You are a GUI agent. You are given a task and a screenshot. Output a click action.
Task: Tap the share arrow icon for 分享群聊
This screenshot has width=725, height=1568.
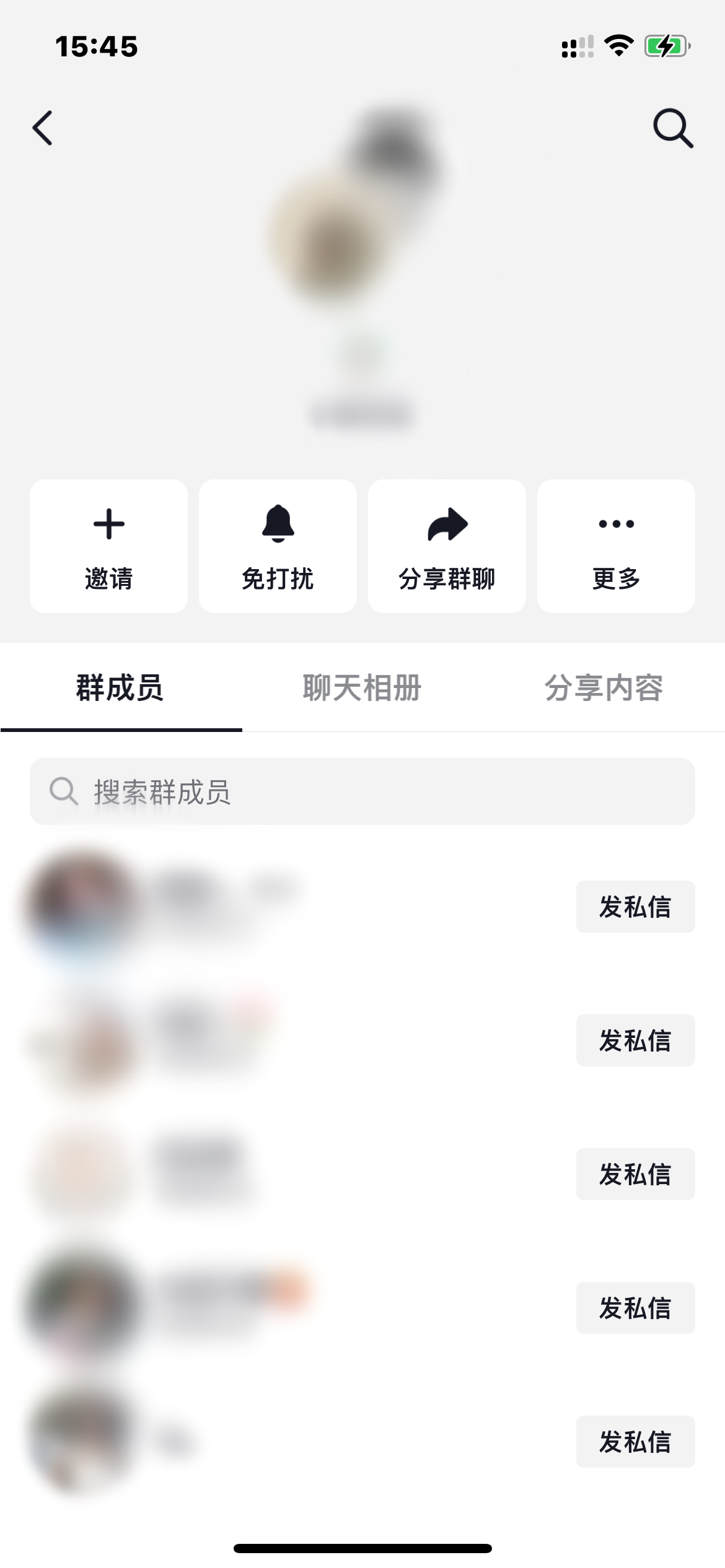pos(447,523)
